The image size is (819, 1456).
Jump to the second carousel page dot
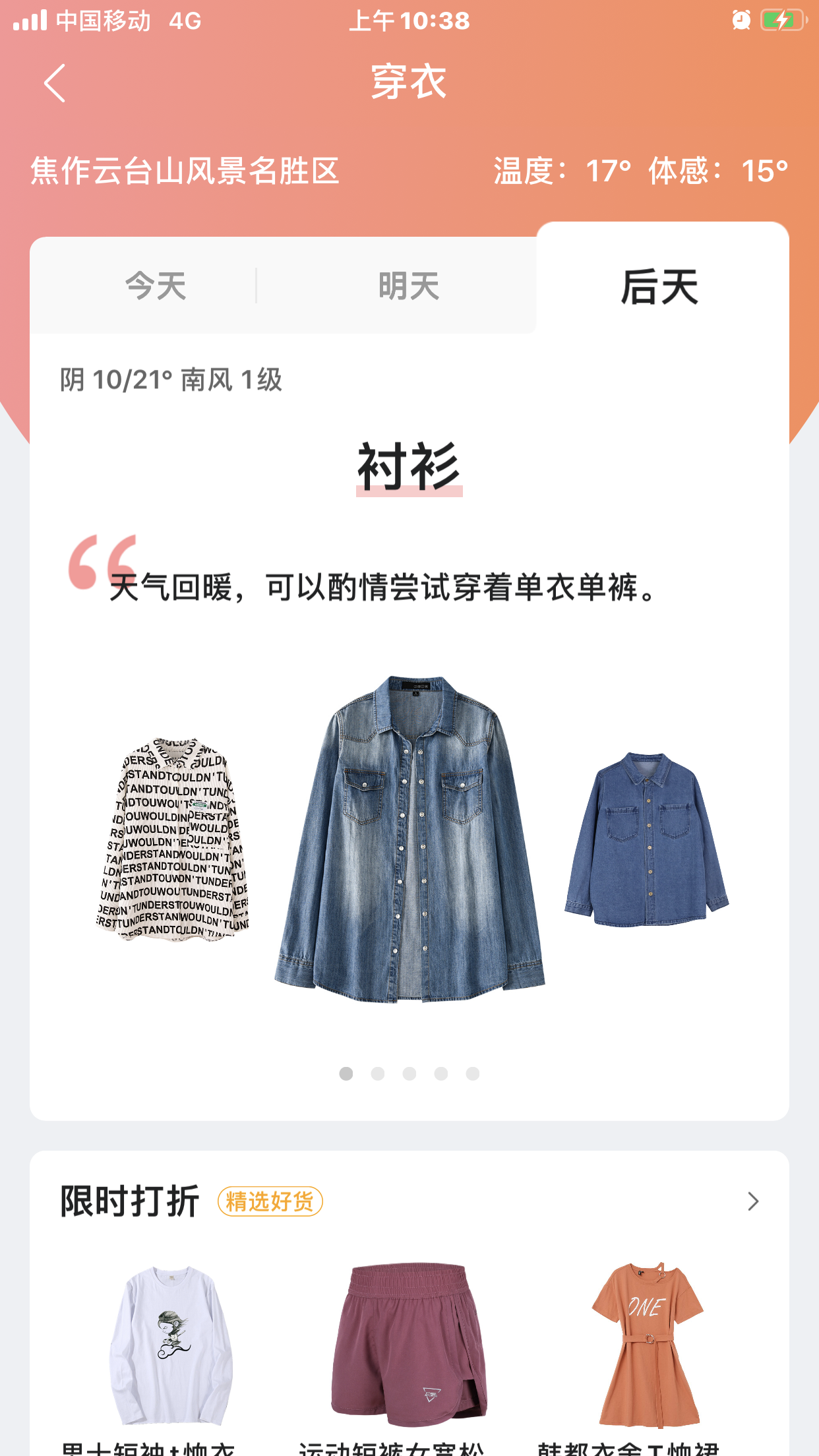tap(378, 1074)
